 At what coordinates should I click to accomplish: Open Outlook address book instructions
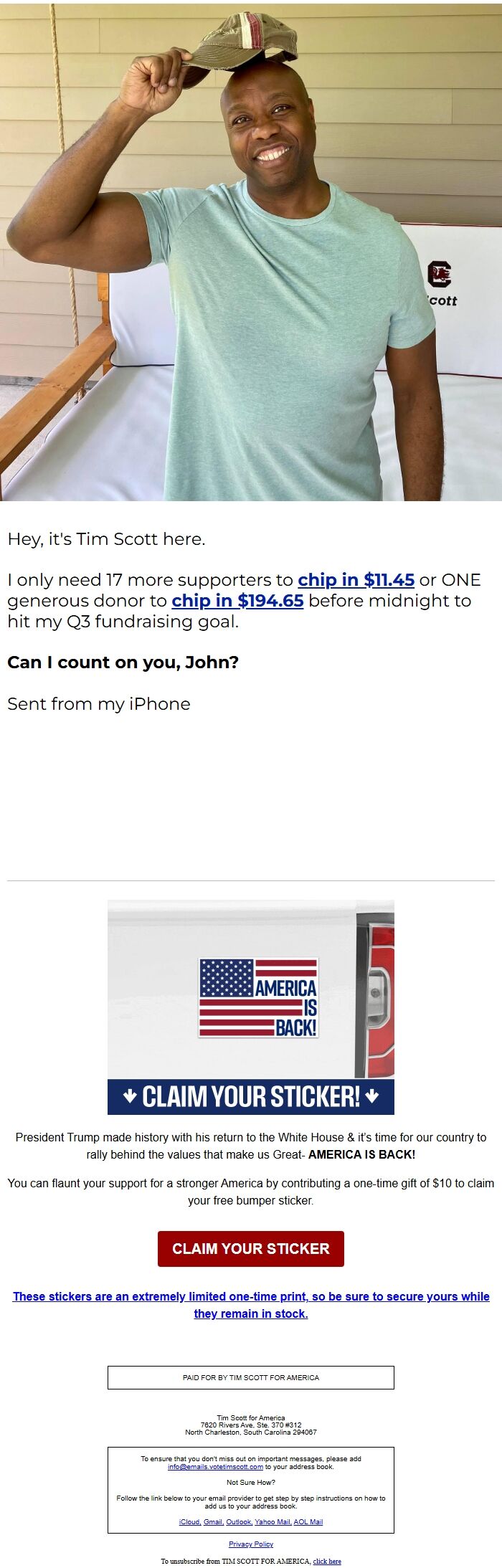(x=239, y=1521)
